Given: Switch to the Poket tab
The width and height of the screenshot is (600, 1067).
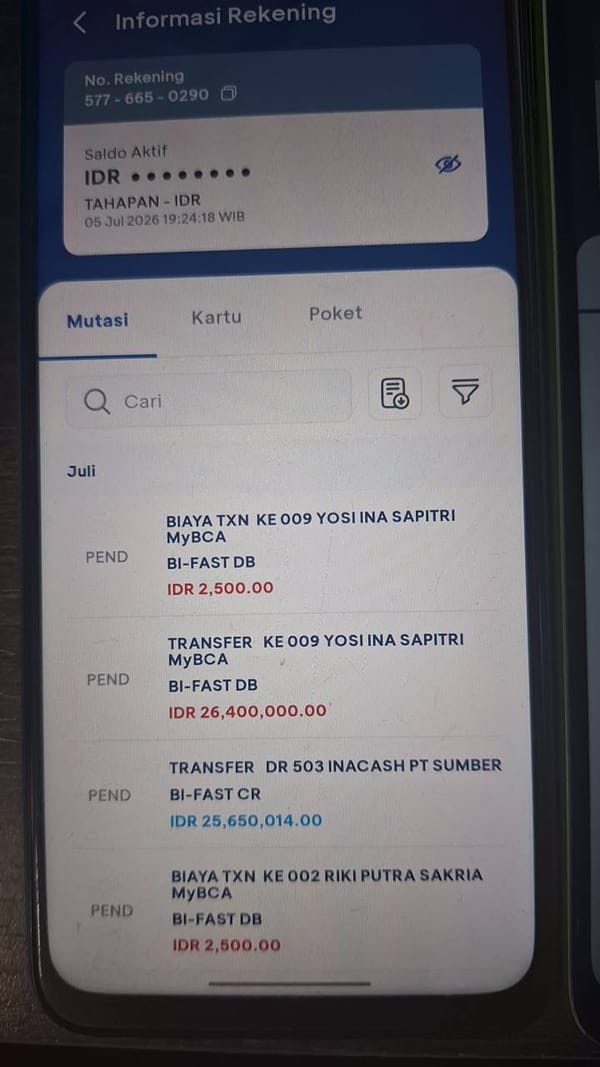Looking at the screenshot, I should [x=335, y=314].
